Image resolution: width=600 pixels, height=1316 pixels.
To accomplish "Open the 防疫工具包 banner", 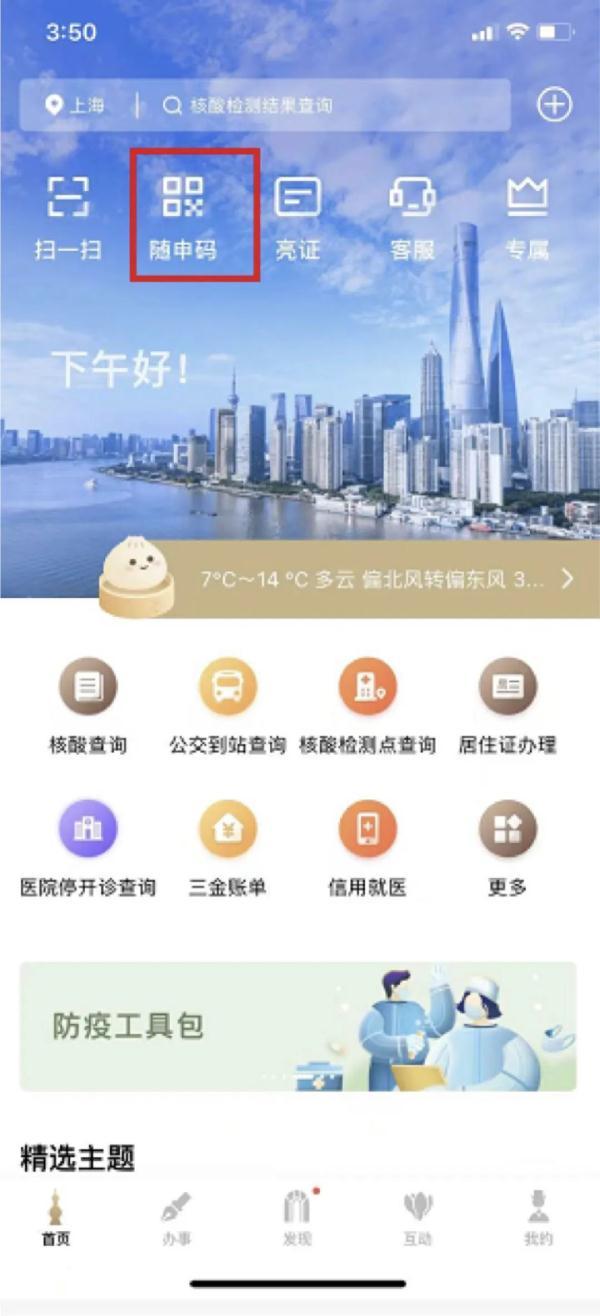I will coord(298,1026).
